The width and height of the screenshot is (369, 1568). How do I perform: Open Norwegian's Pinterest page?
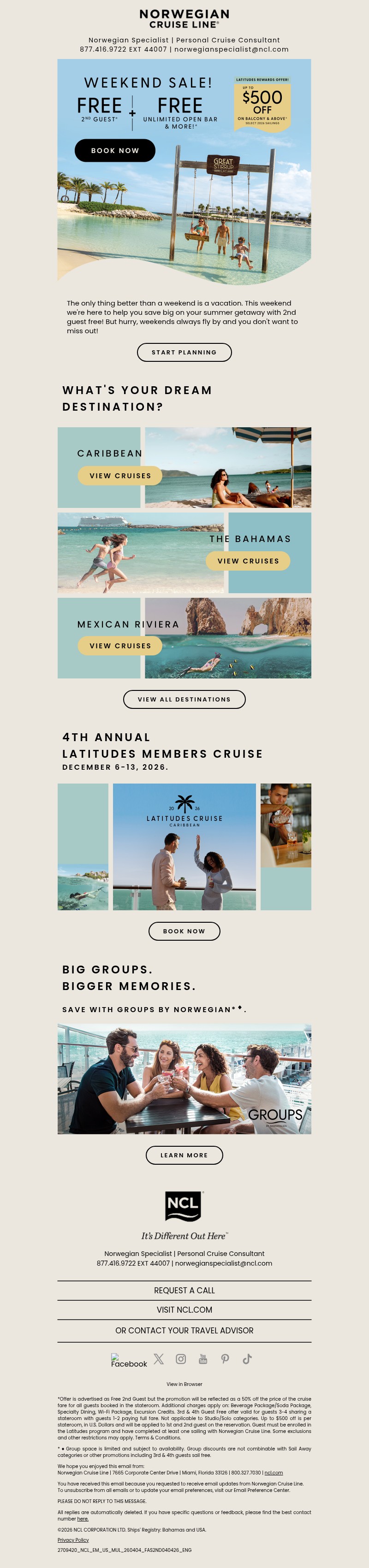(x=225, y=1359)
